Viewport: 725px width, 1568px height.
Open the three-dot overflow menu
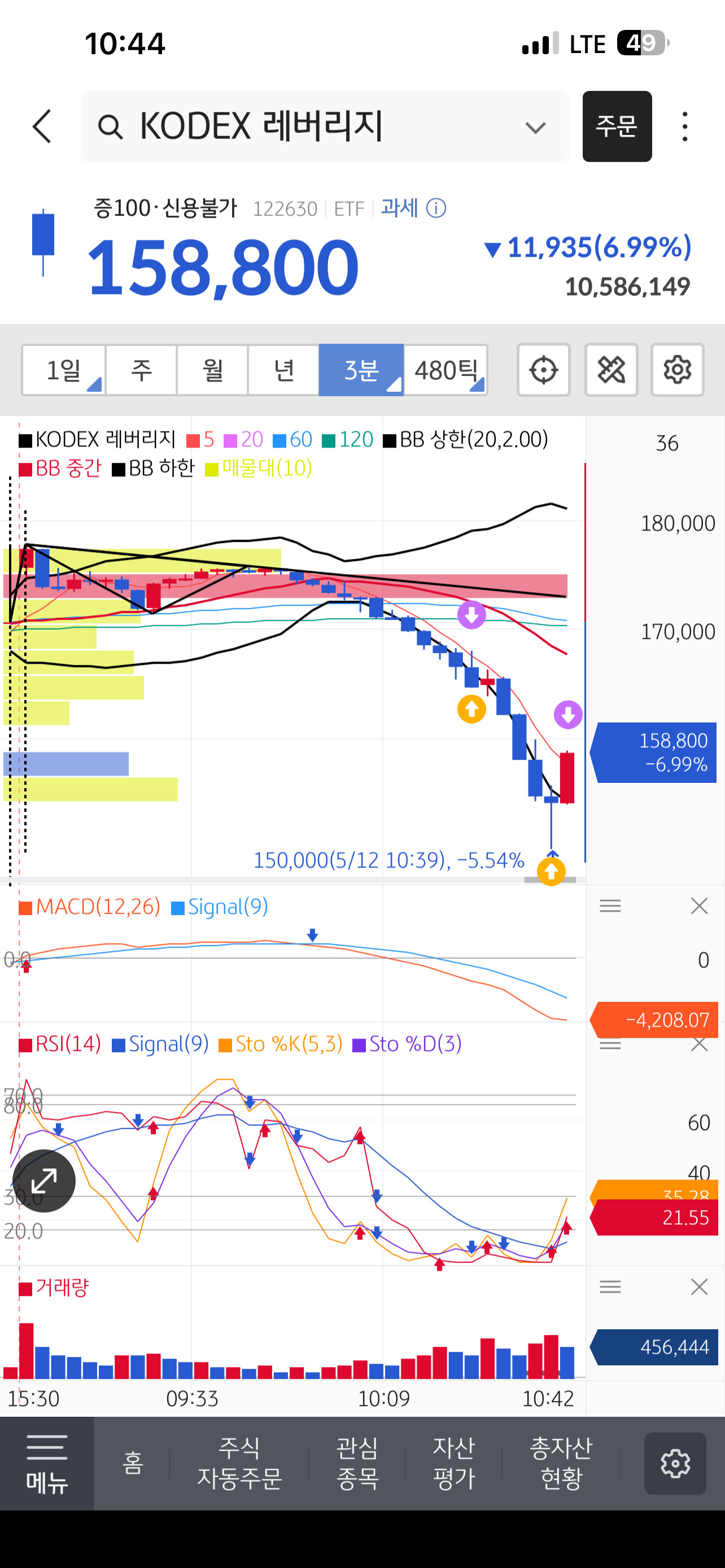pyautogui.click(x=685, y=126)
